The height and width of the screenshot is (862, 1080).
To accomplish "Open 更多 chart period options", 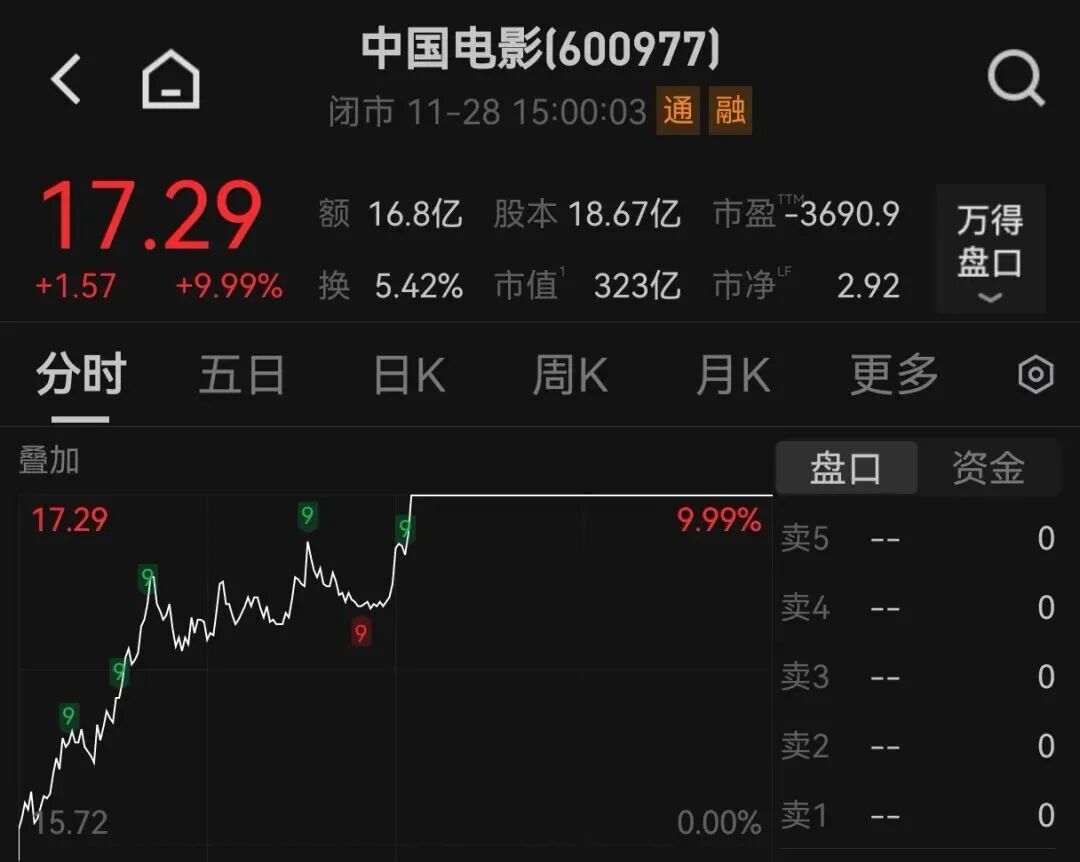I will pos(894,376).
